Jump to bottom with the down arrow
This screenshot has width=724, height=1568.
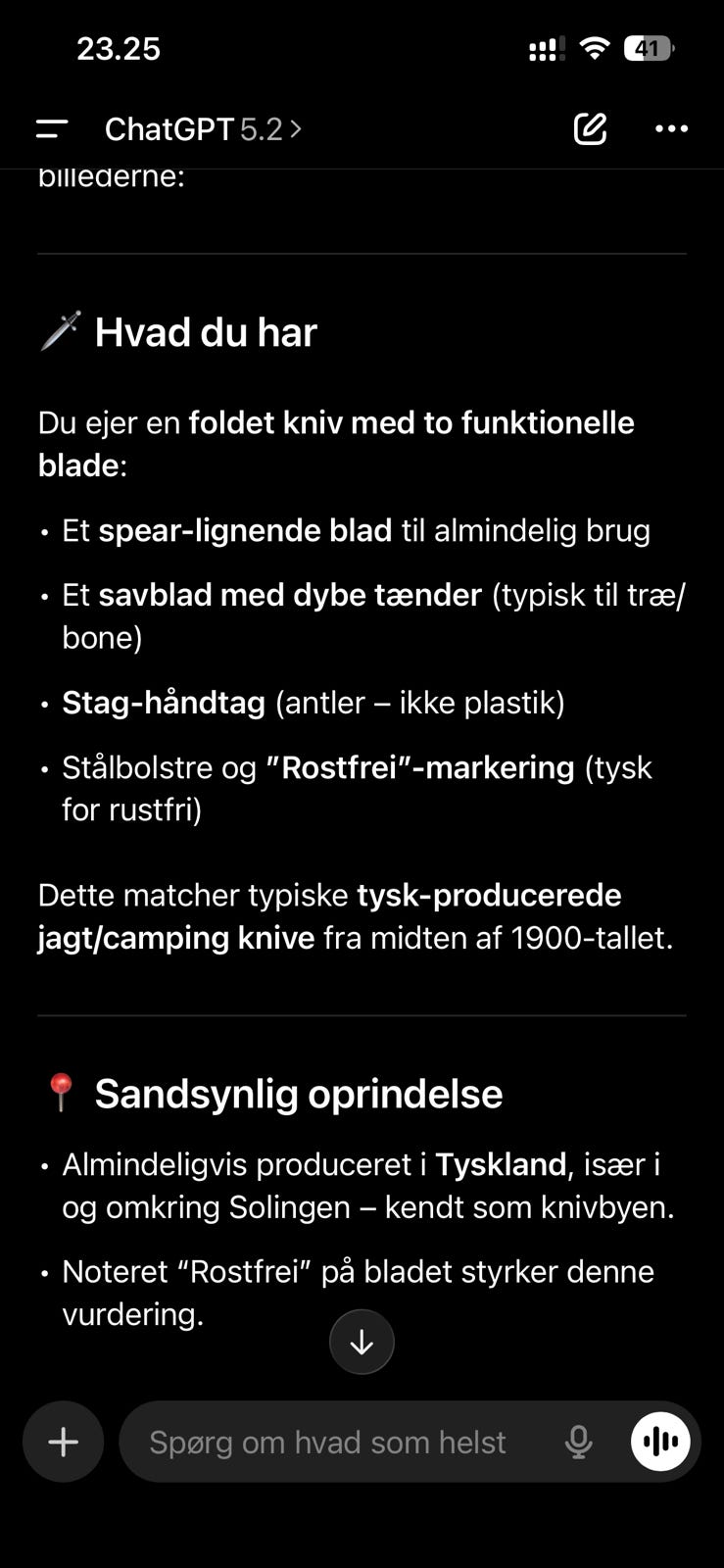(362, 1342)
